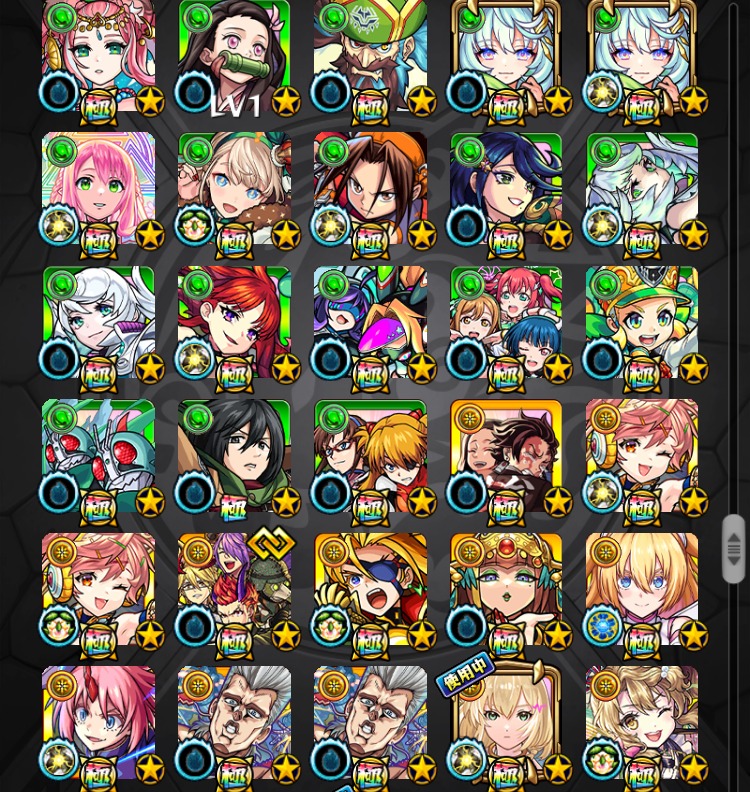Viewport: 750px width, 792px height.
Task: Select the dark blue-haired woman character
Action: click(x=506, y=190)
